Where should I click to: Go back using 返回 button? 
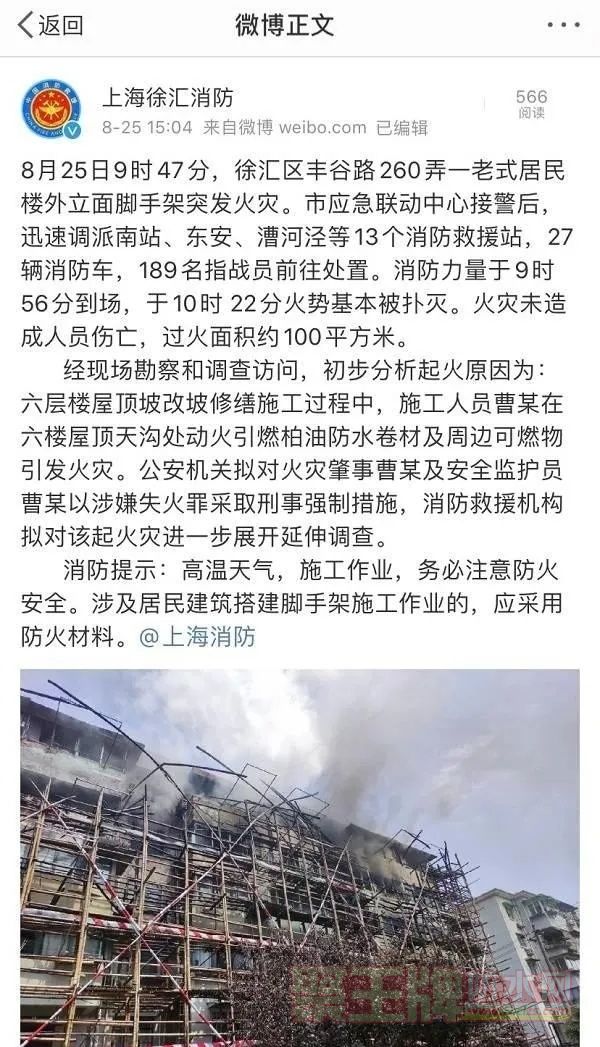[x=50, y=25]
